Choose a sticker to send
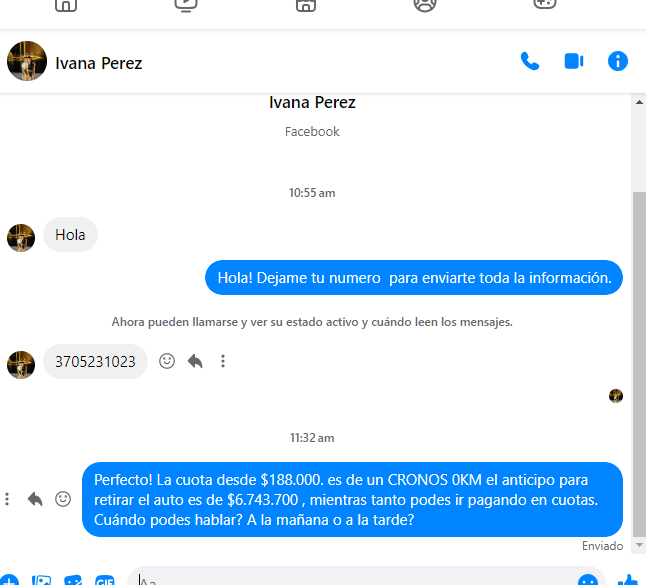 [73, 580]
